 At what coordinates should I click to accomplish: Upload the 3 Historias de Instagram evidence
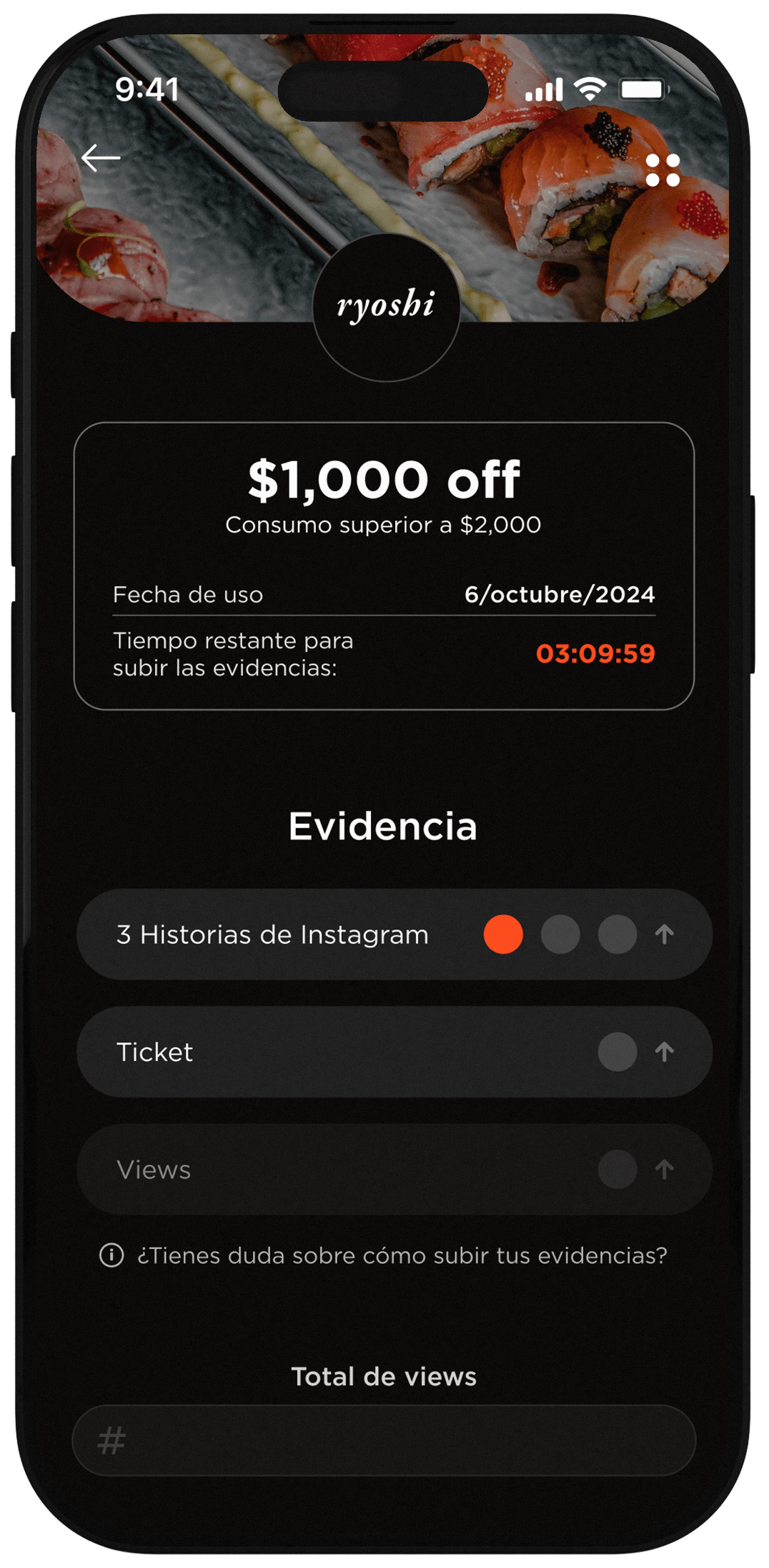tap(664, 934)
